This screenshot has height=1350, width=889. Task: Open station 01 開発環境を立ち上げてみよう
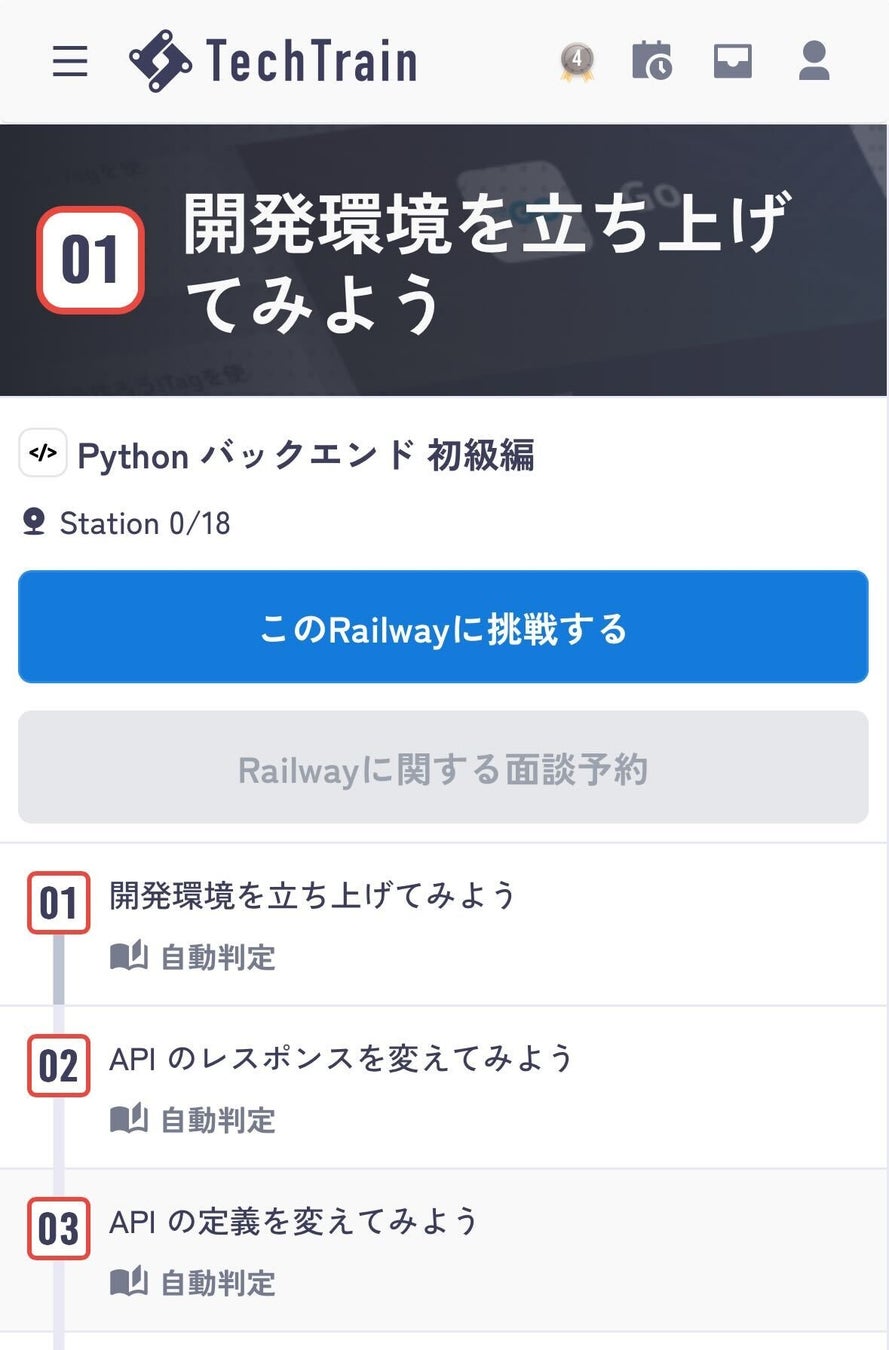tap(312, 895)
